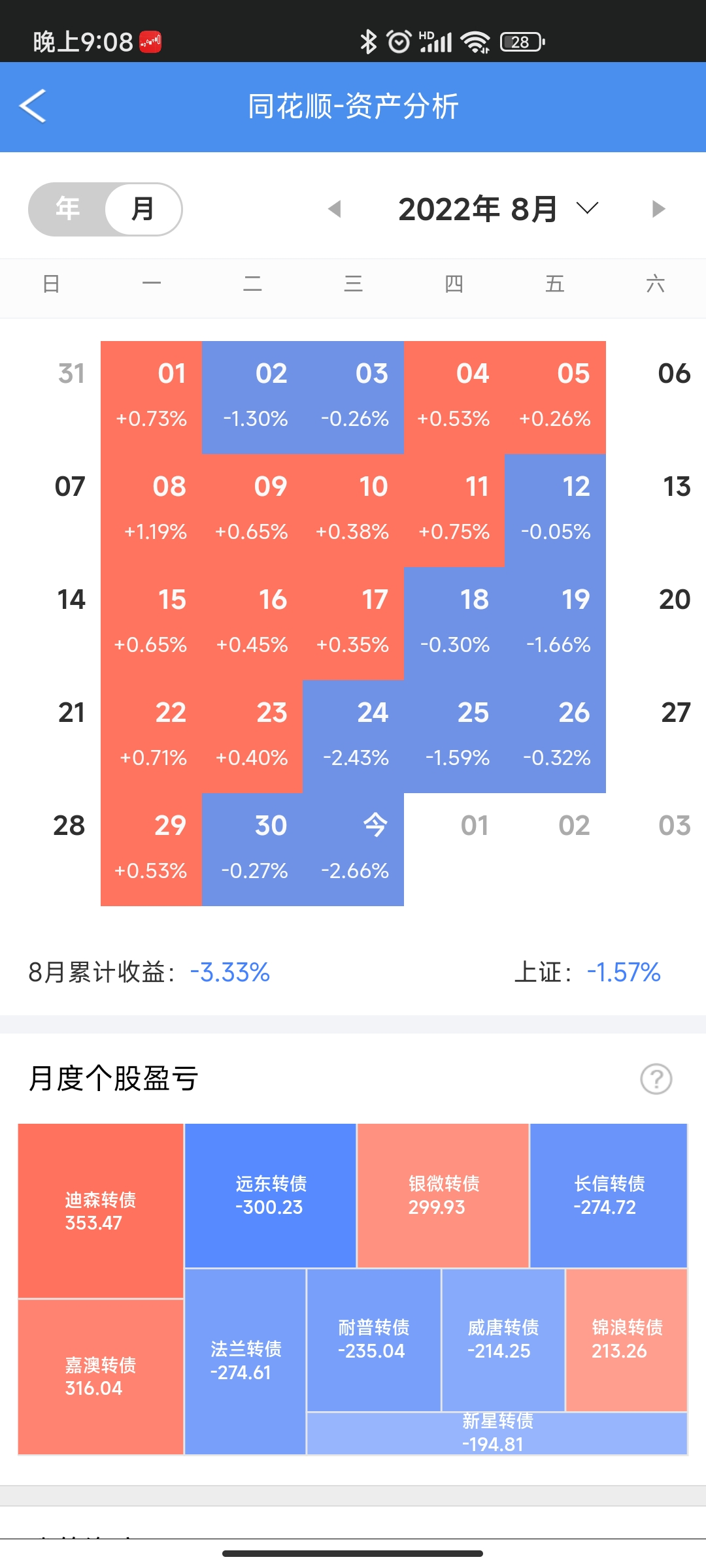Open the 法兰转债 -274.61 tile
The width and height of the screenshot is (706, 1568).
point(245,1360)
